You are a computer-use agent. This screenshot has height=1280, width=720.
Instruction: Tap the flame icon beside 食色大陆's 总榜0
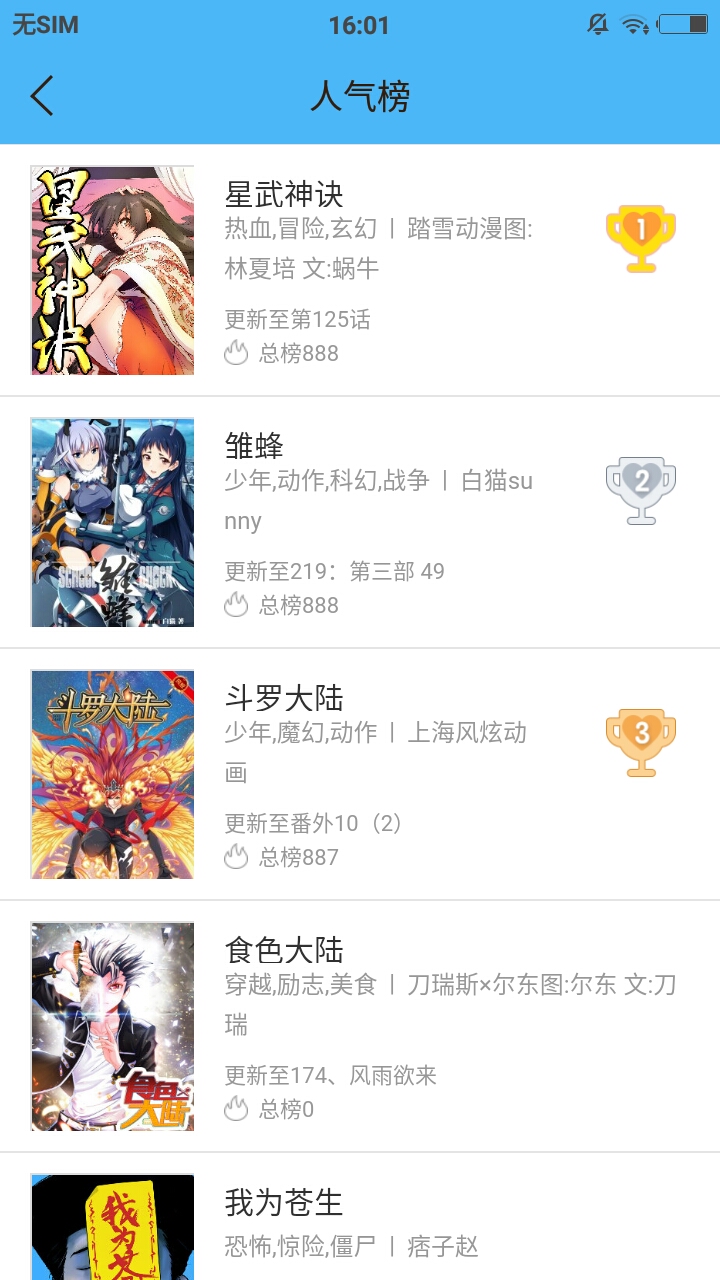pos(237,1109)
